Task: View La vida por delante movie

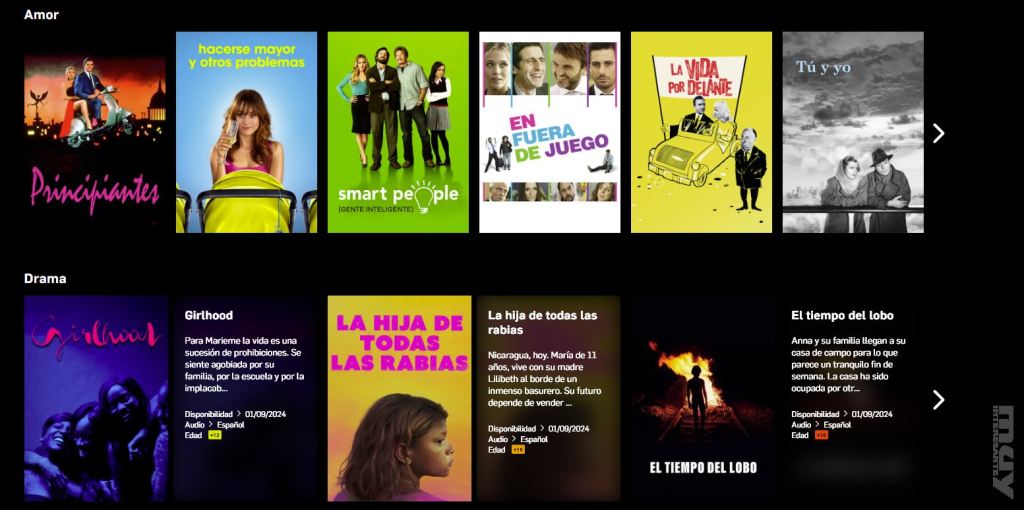Action: [701, 133]
